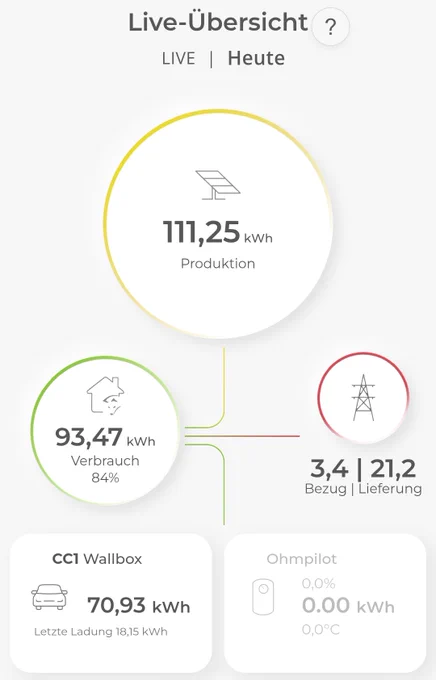Viewport: 436px width, 680px height.
Task: Switch to the LIVE view
Action: 179,59
